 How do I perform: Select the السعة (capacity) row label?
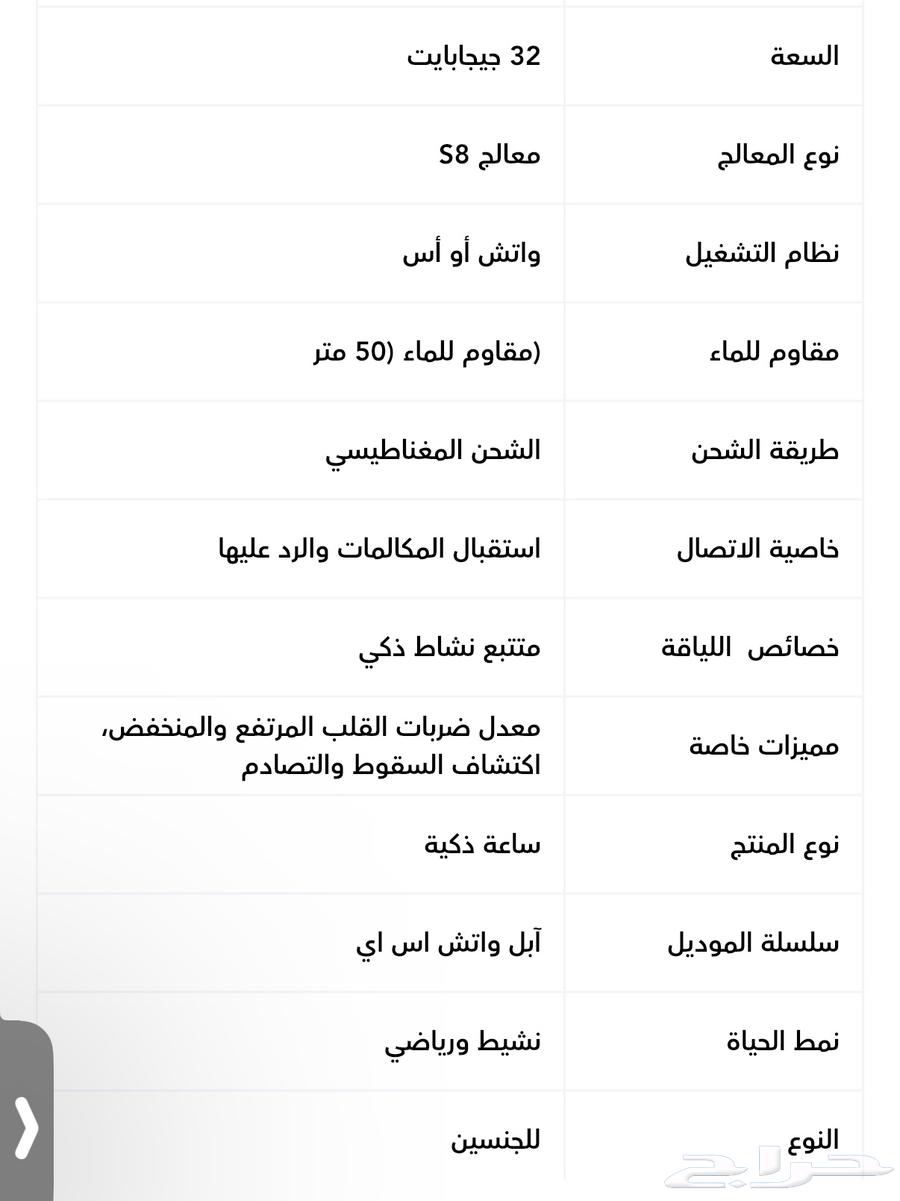803,56
